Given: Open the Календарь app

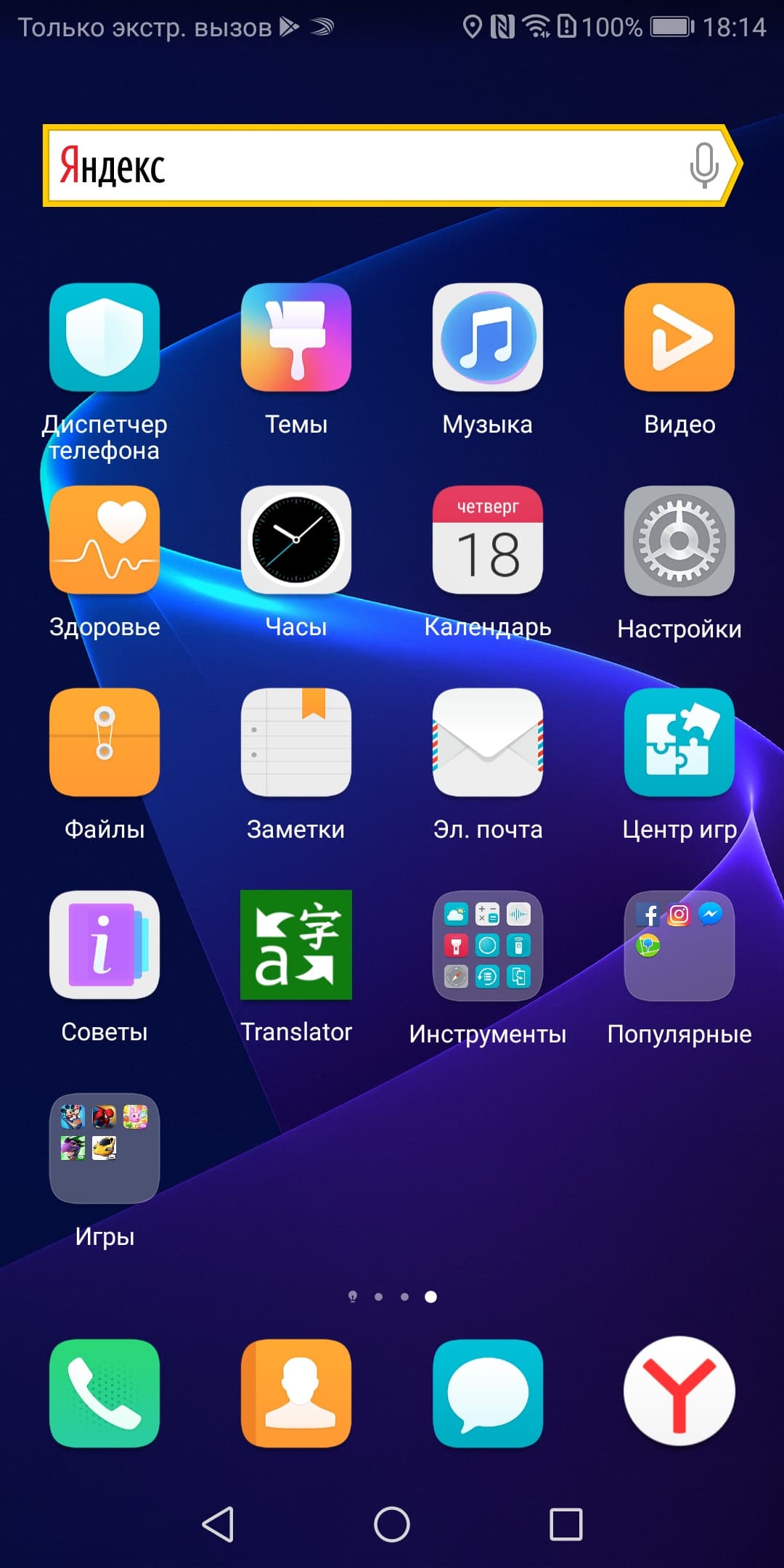Looking at the screenshot, I should coord(488,541).
